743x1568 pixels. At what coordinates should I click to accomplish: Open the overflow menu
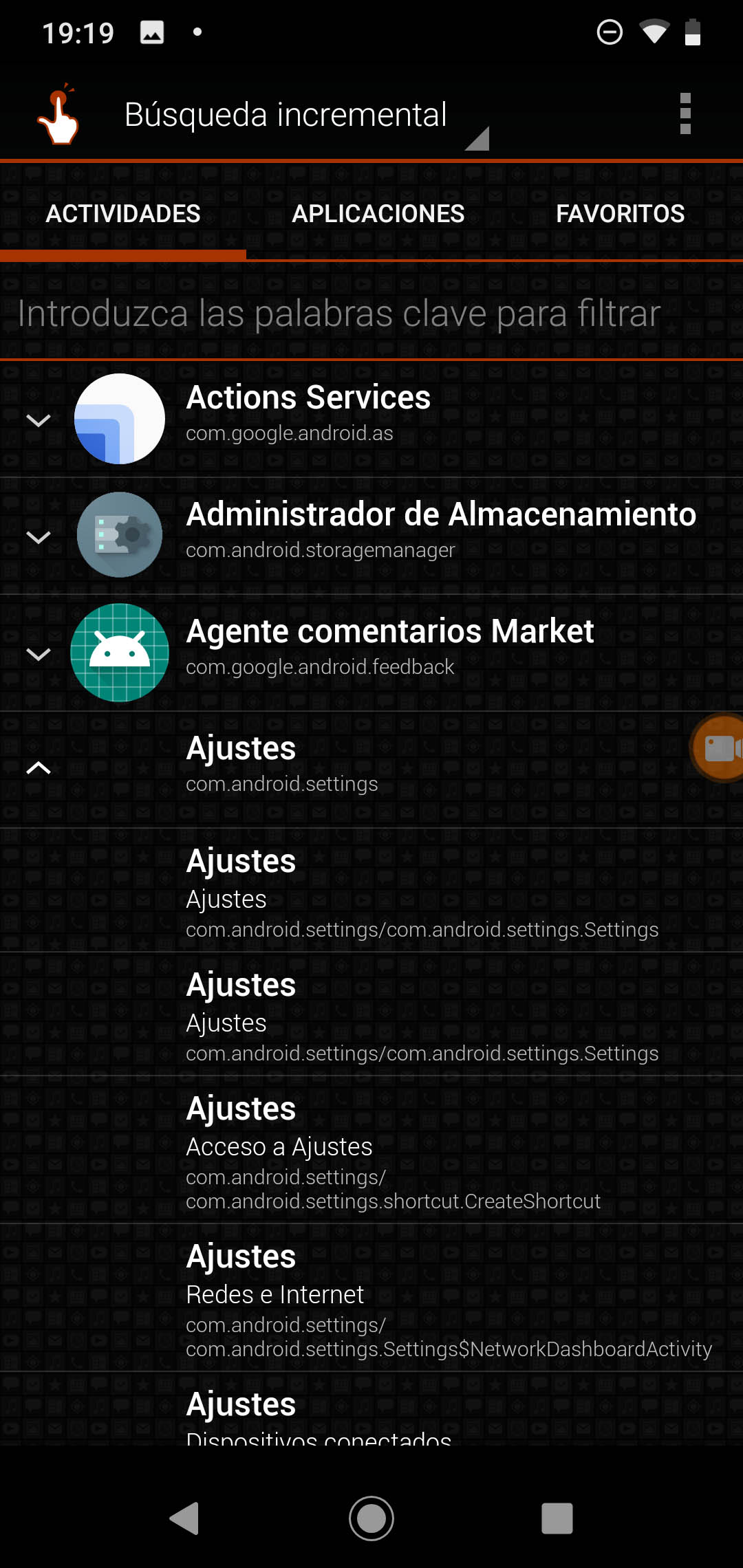[x=685, y=114]
